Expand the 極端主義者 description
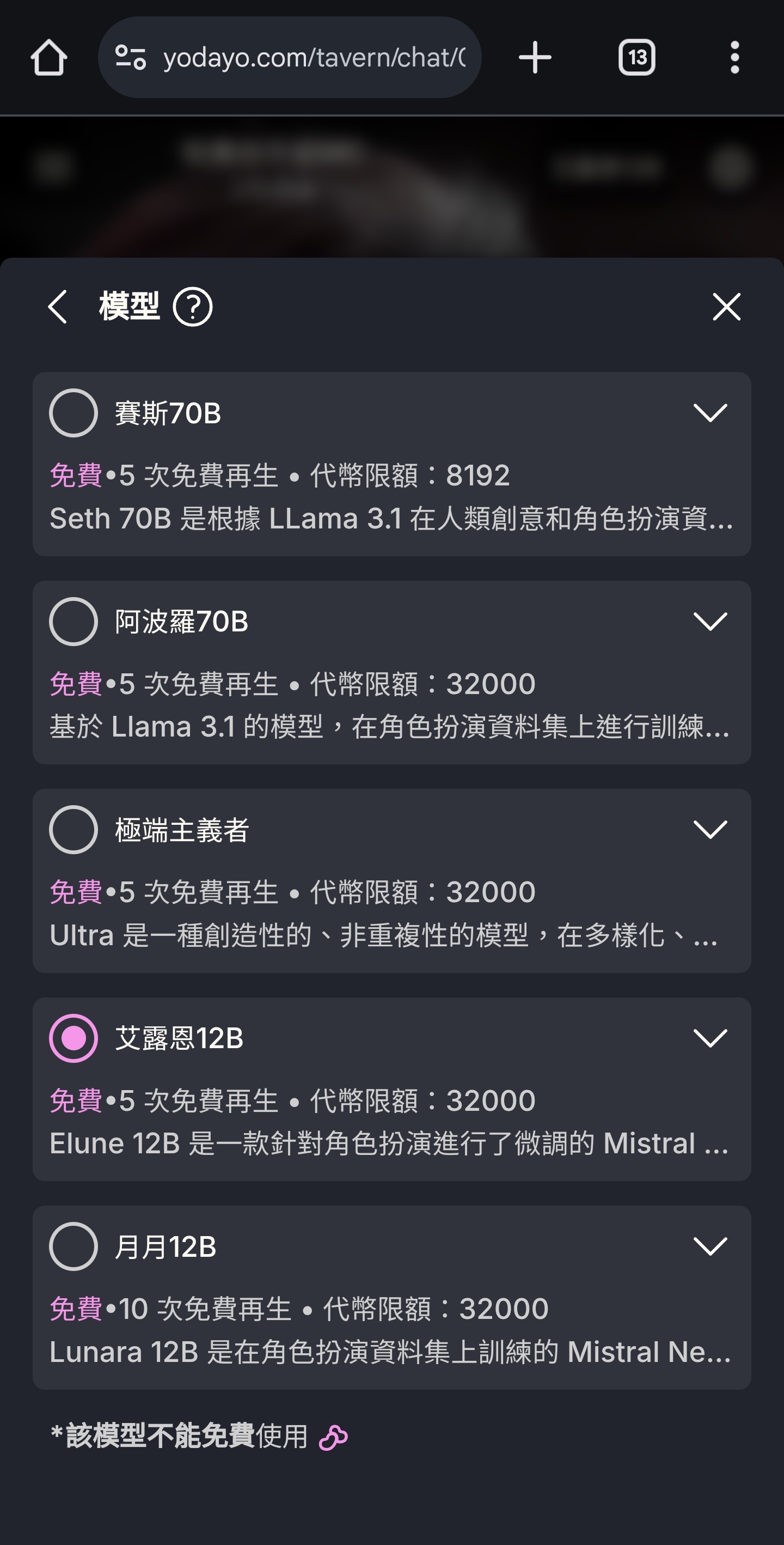The width and height of the screenshot is (784, 1545). coord(710,830)
